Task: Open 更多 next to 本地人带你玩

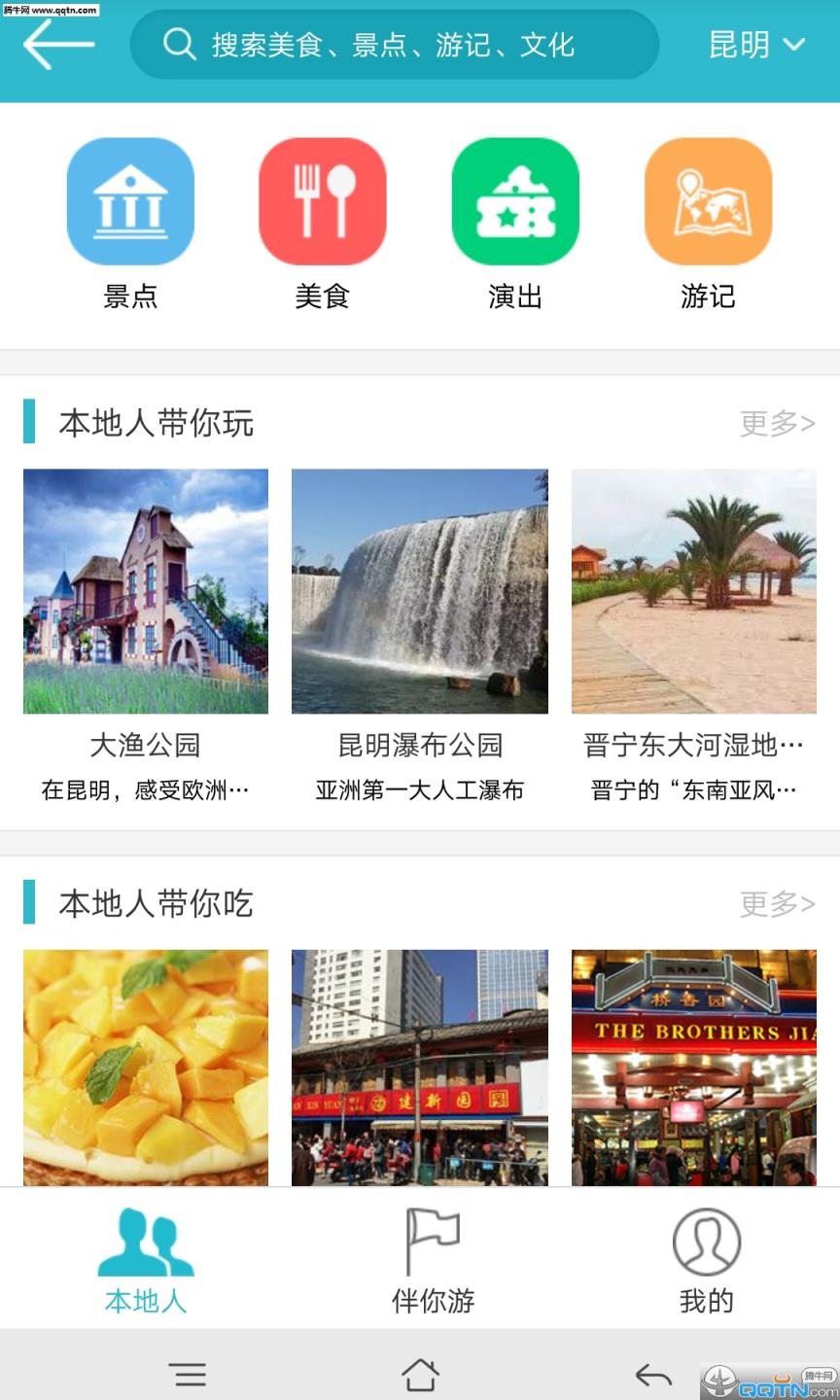Action: tap(775, 423)
